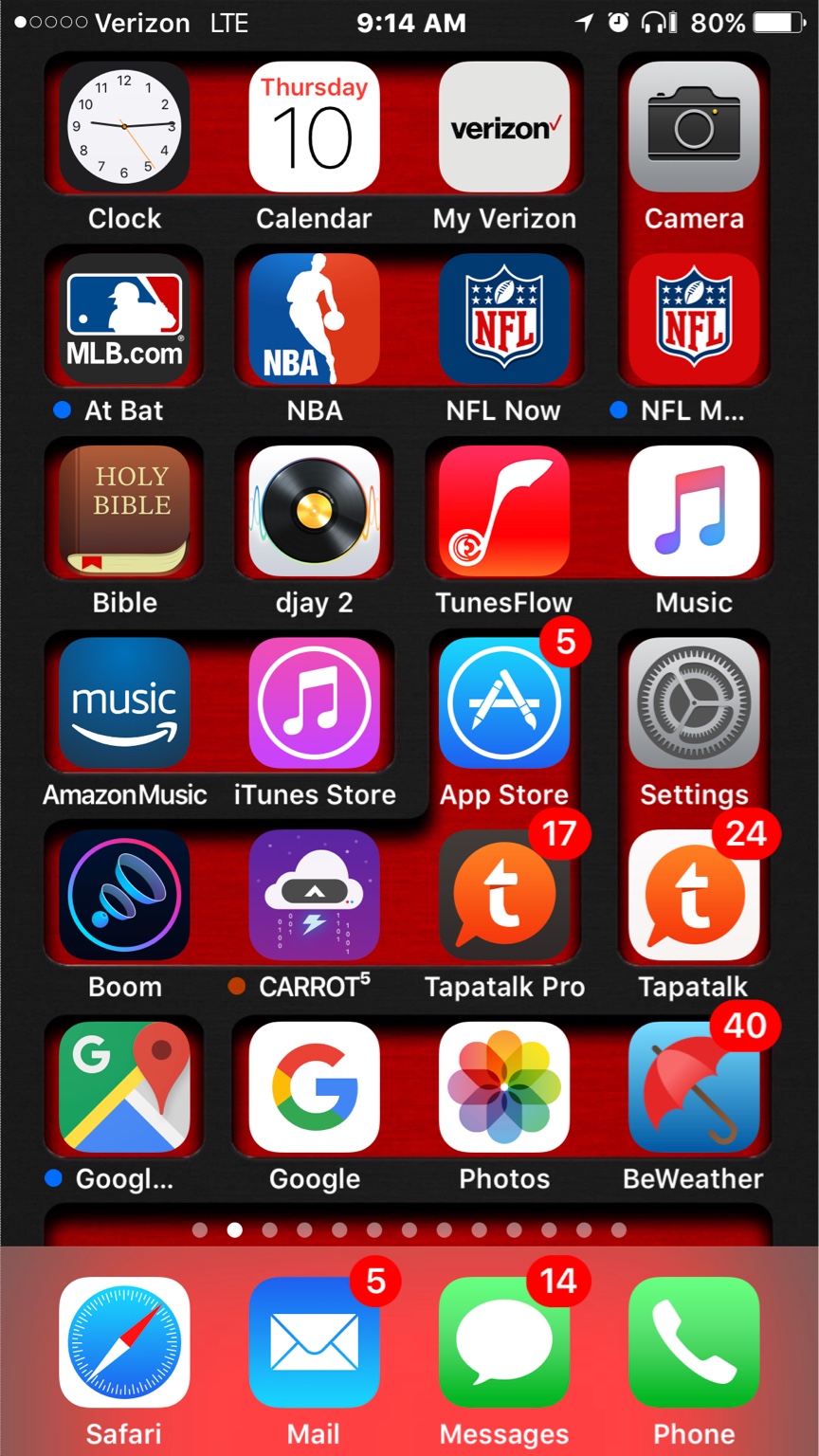The width and height of the screenshot is (819, 1456).
Task: Open Safari in the dock
Action: (x=124, y=1342)
